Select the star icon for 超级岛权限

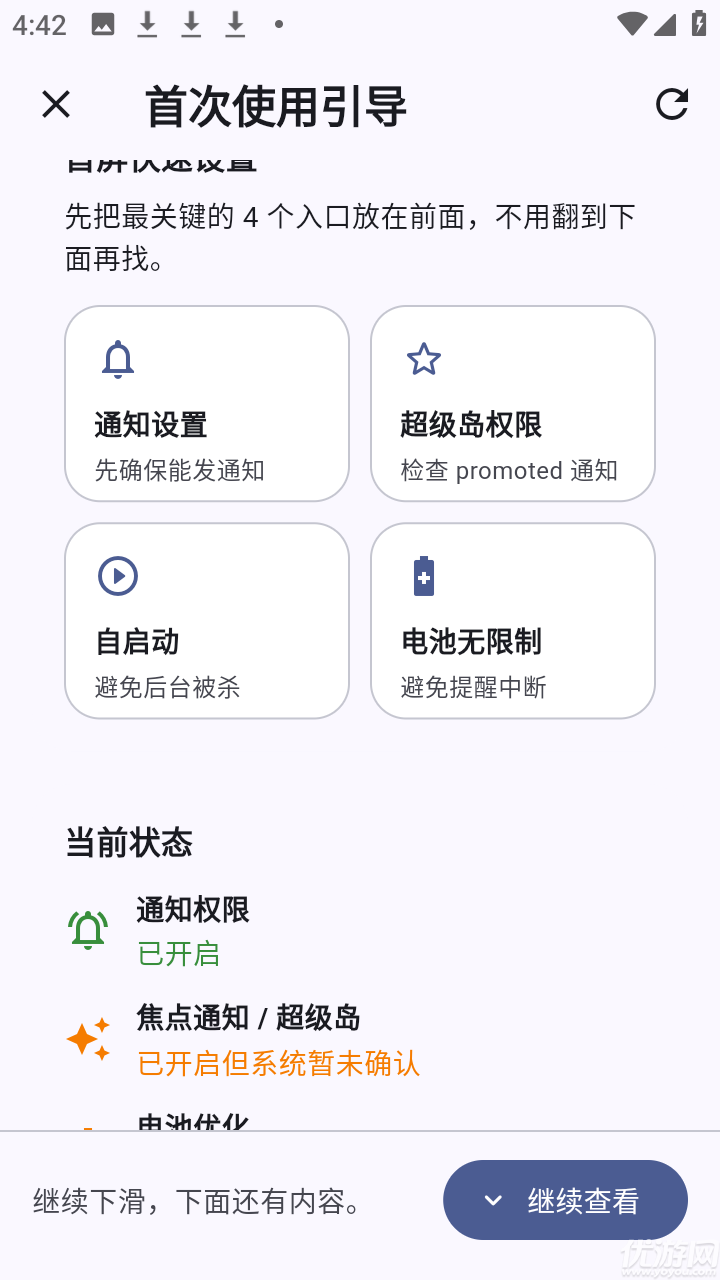[424, 358]
